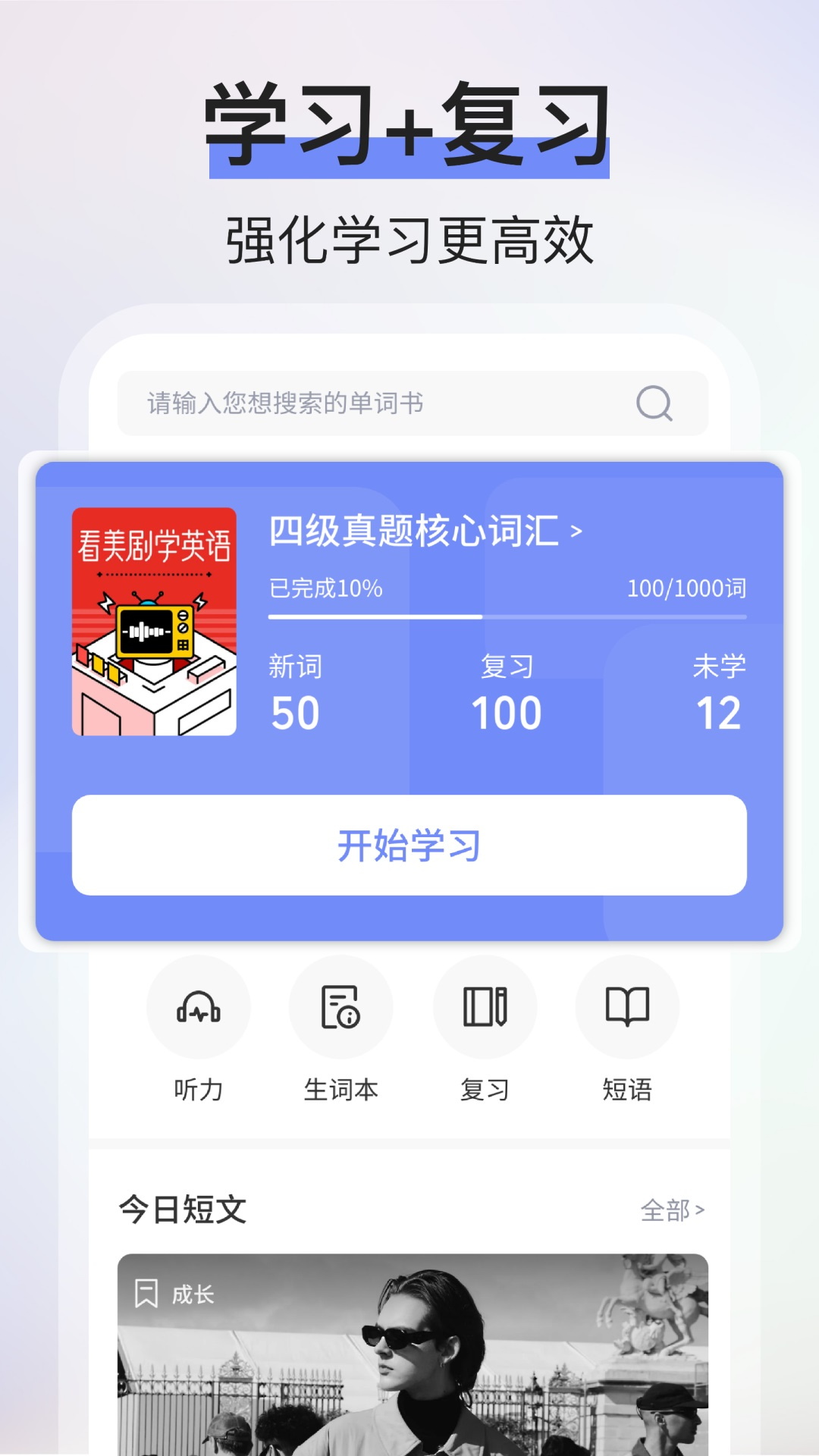The image size is (819, 1456).
Task: Click the headphone symbol above 听力 label
Action: click(199, 1007)
